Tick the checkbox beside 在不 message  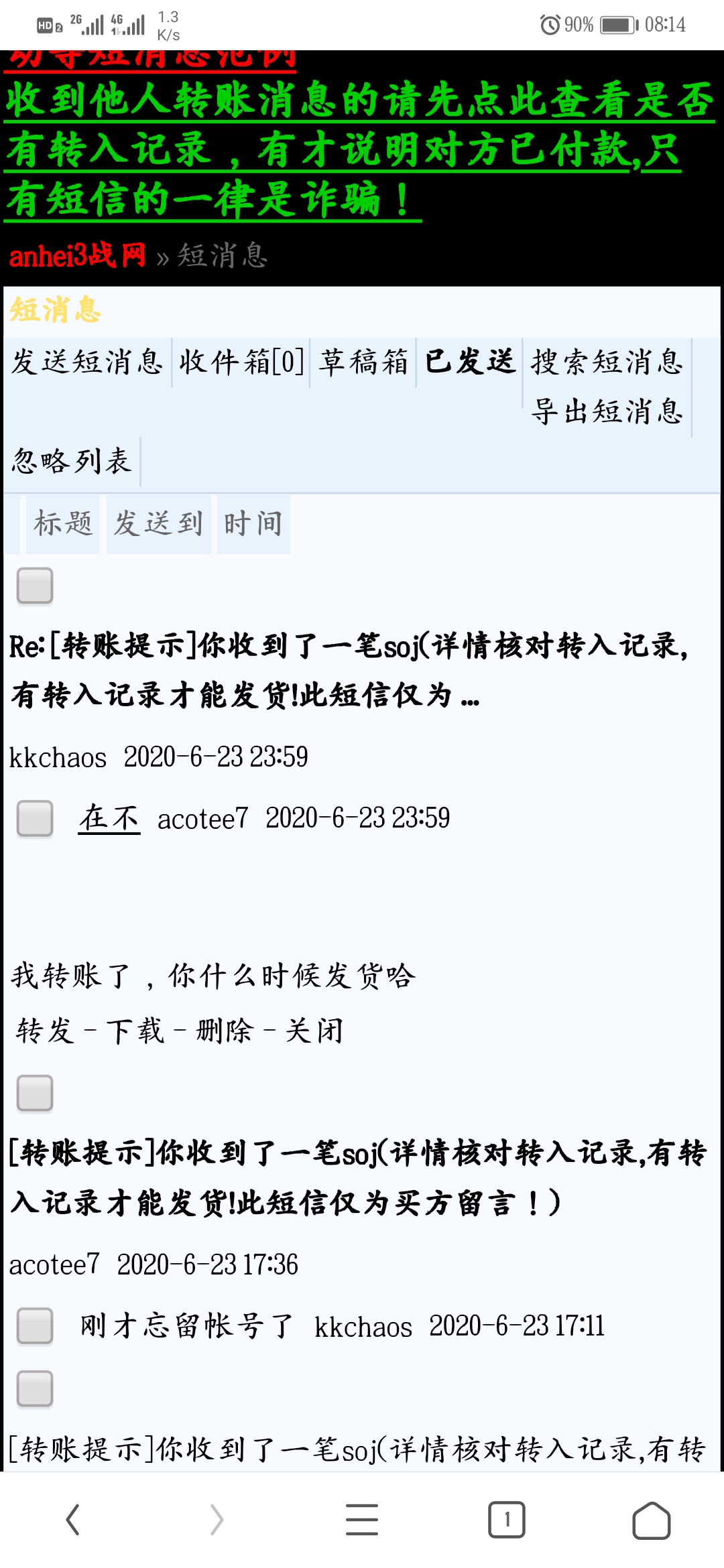coord(35,818)
